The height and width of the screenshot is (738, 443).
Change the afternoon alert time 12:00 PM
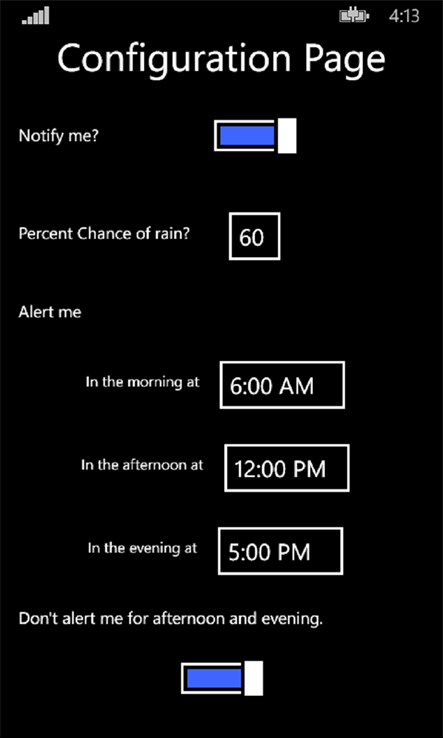click(287, 468)
